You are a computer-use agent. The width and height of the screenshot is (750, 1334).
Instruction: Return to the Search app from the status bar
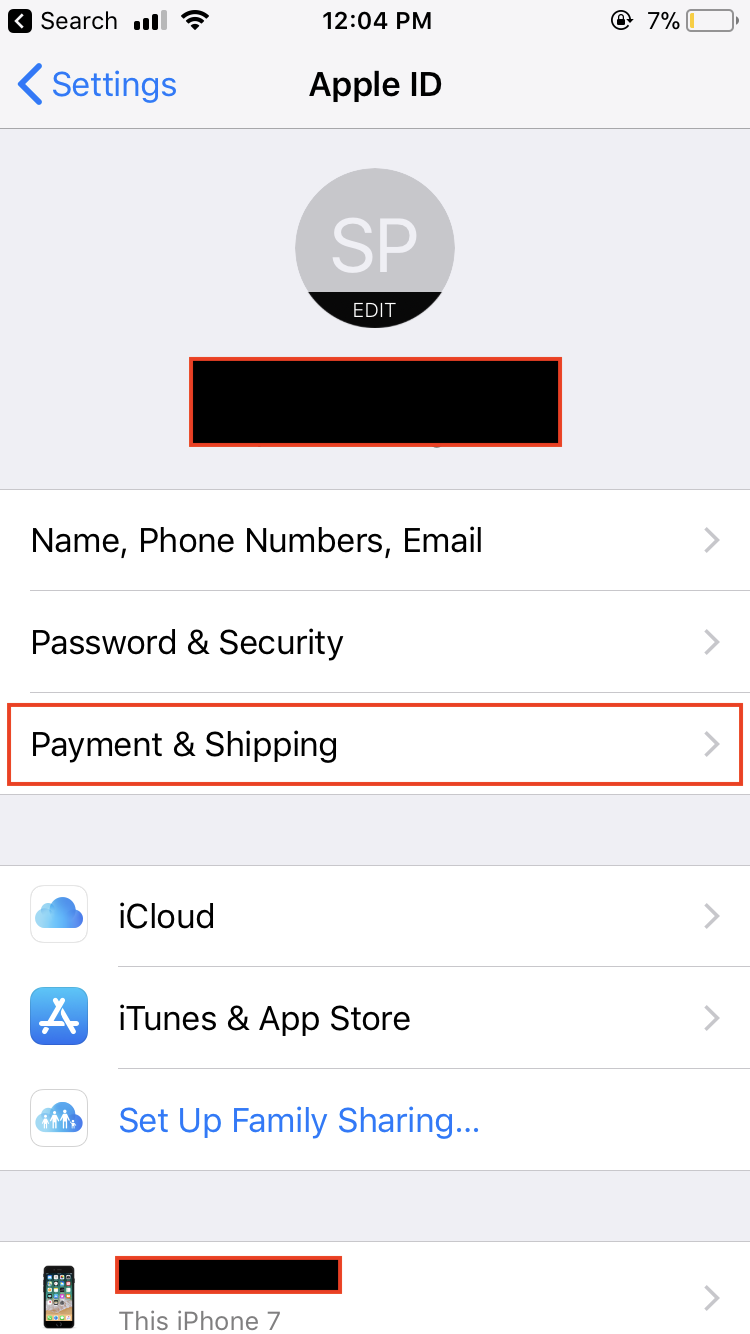tap(62, 21)
